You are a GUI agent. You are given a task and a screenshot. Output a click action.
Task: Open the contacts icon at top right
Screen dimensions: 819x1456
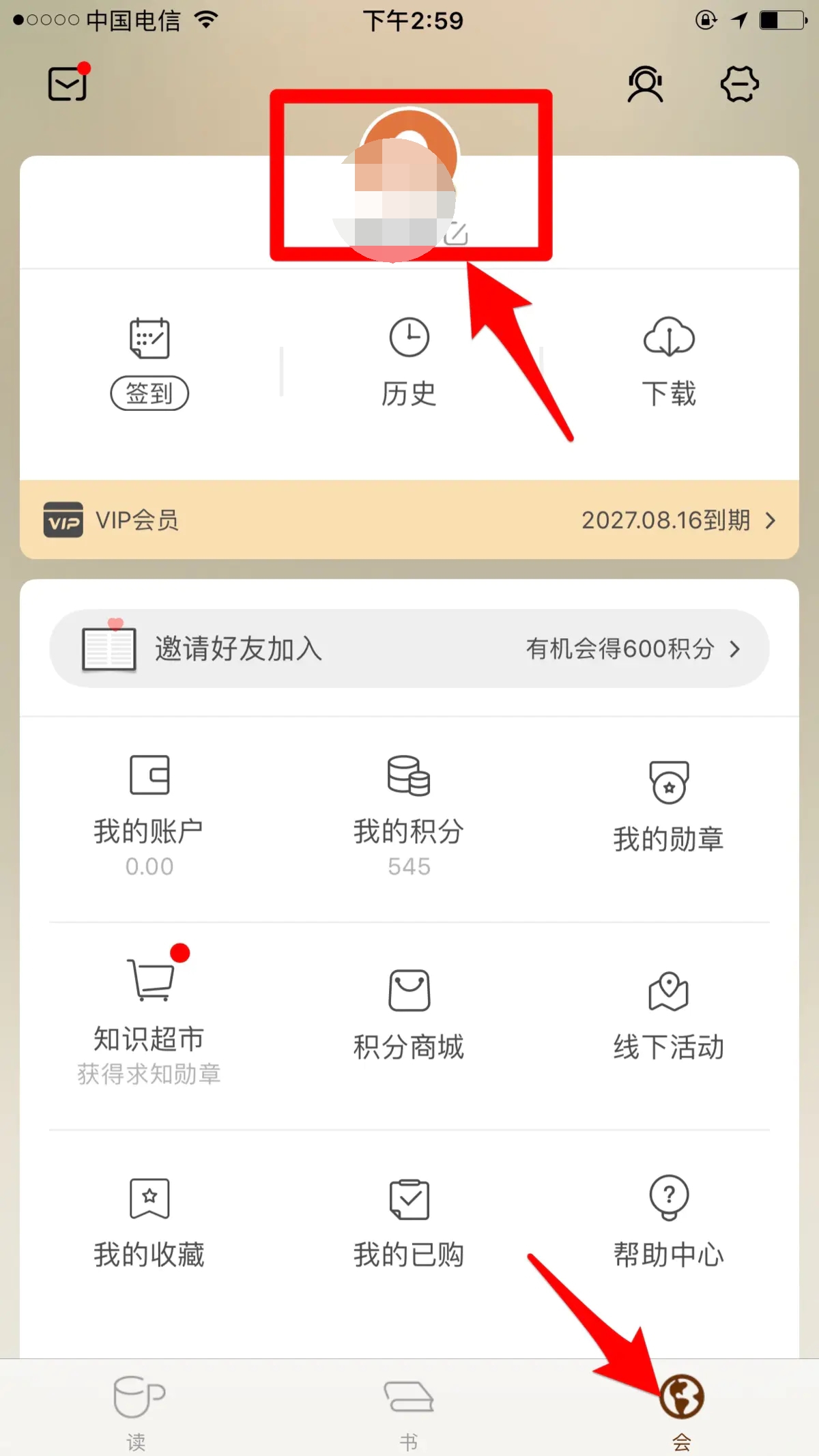644,85
